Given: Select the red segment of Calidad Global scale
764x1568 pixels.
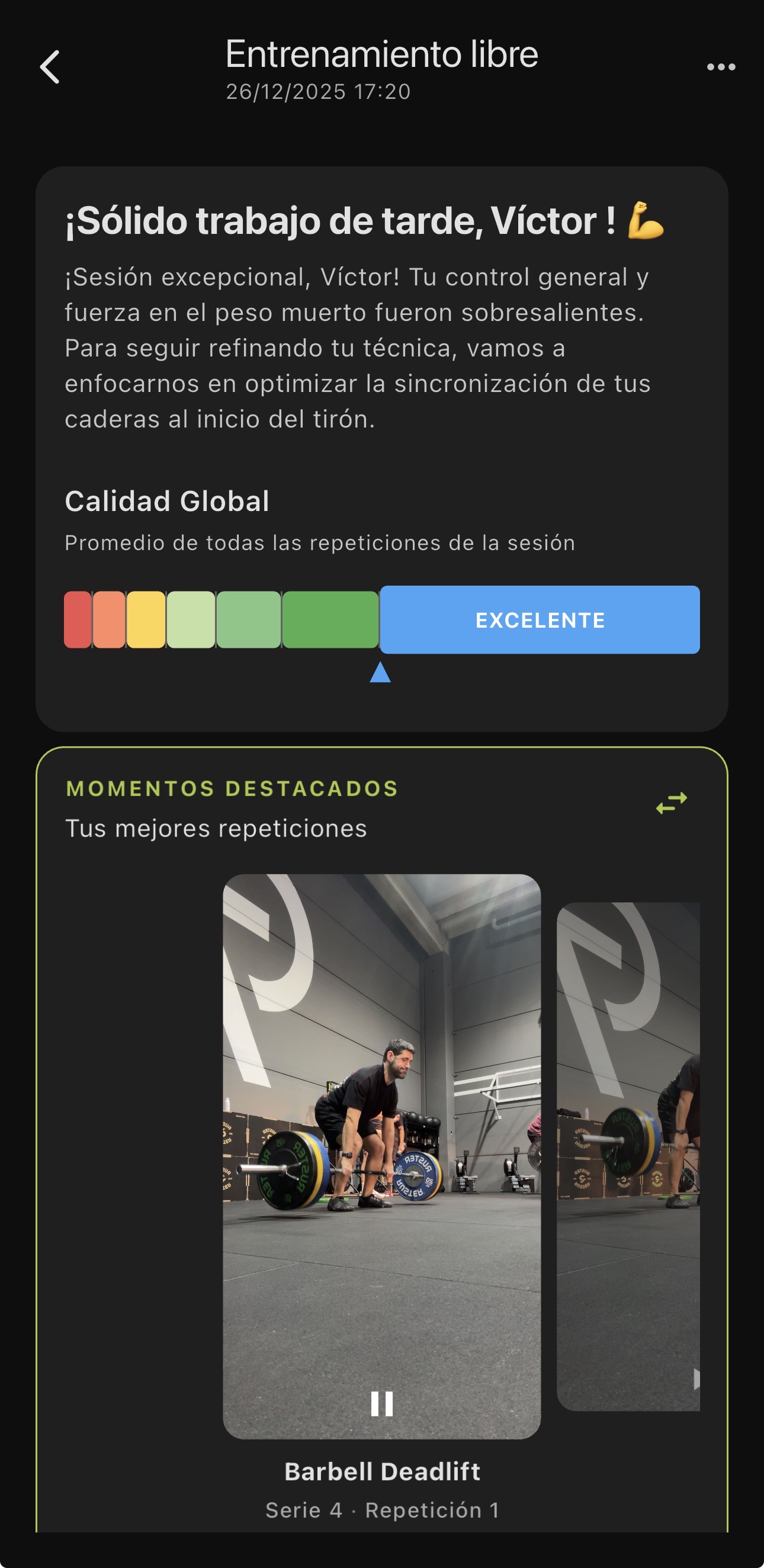Looking at the screenshot, I should [77, 619].
